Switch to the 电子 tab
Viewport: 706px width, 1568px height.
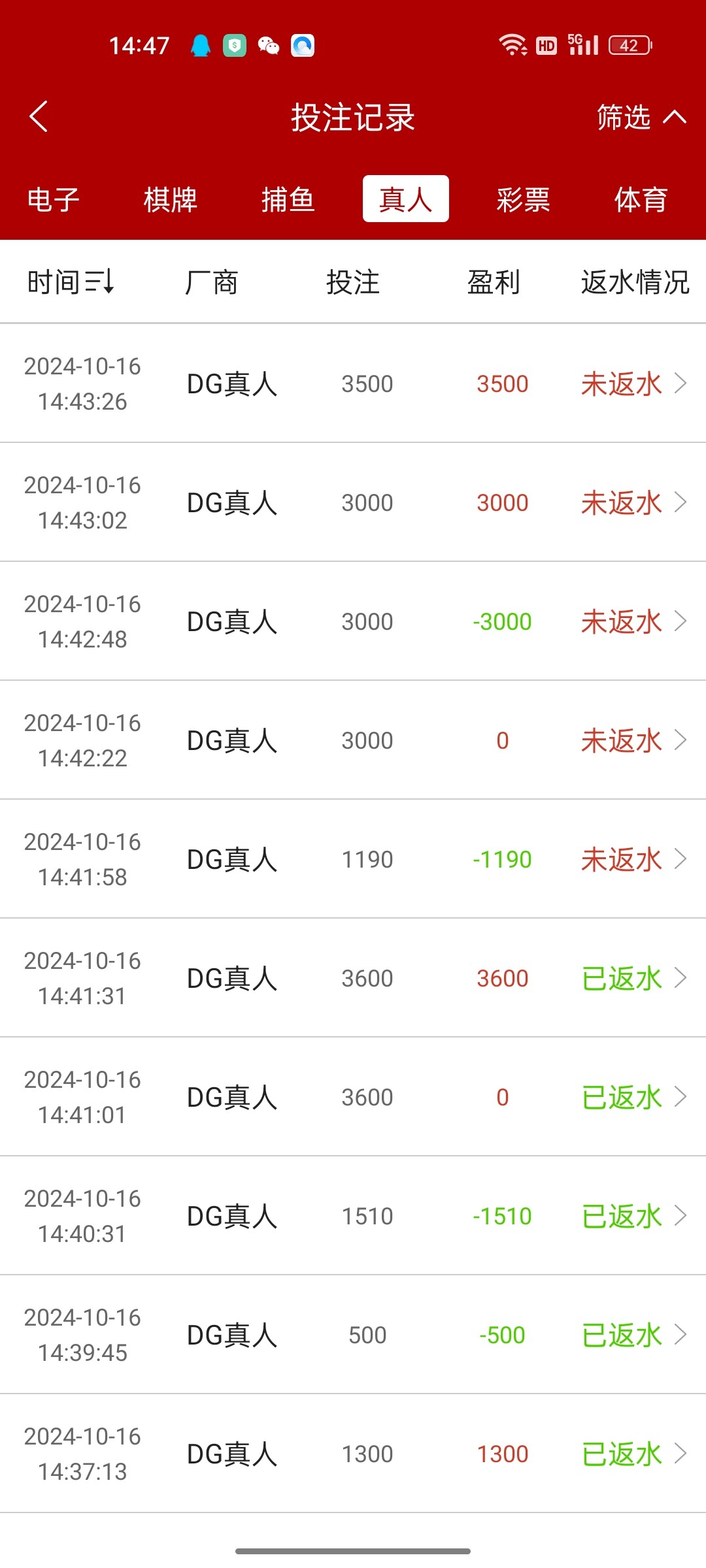(53, 199)
